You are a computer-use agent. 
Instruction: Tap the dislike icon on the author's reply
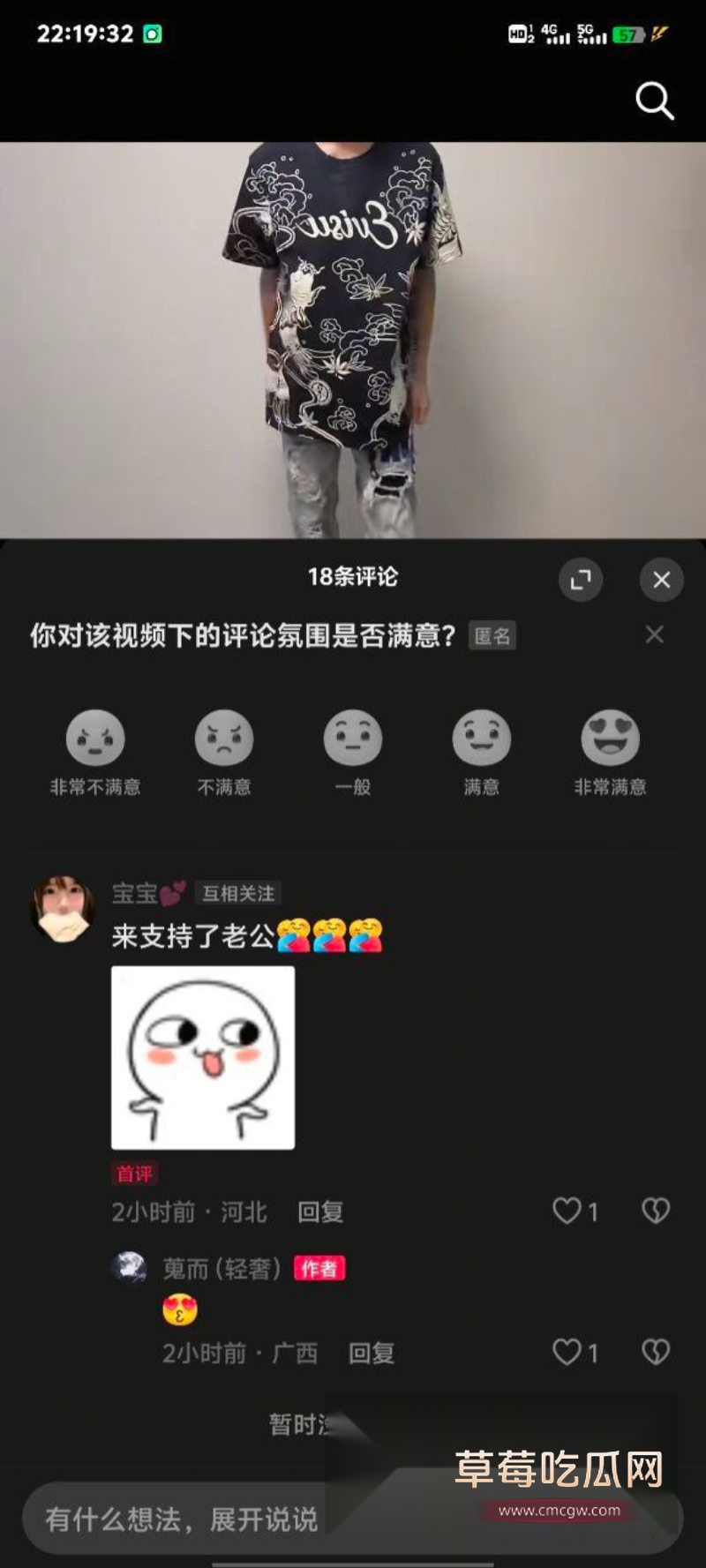(657, 1353)
